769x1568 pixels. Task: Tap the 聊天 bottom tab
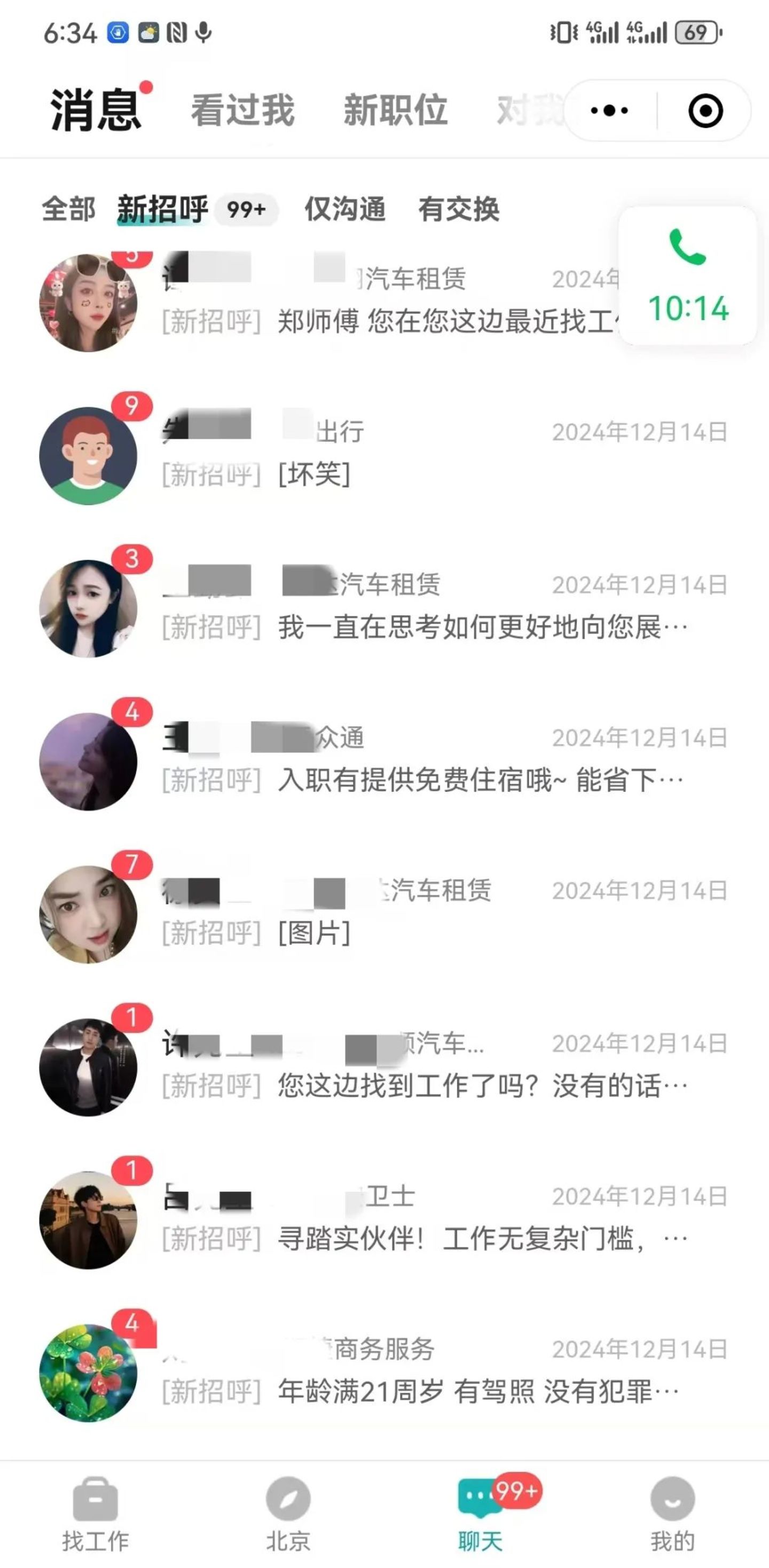pyautogui.click(x=481, y=1513)
